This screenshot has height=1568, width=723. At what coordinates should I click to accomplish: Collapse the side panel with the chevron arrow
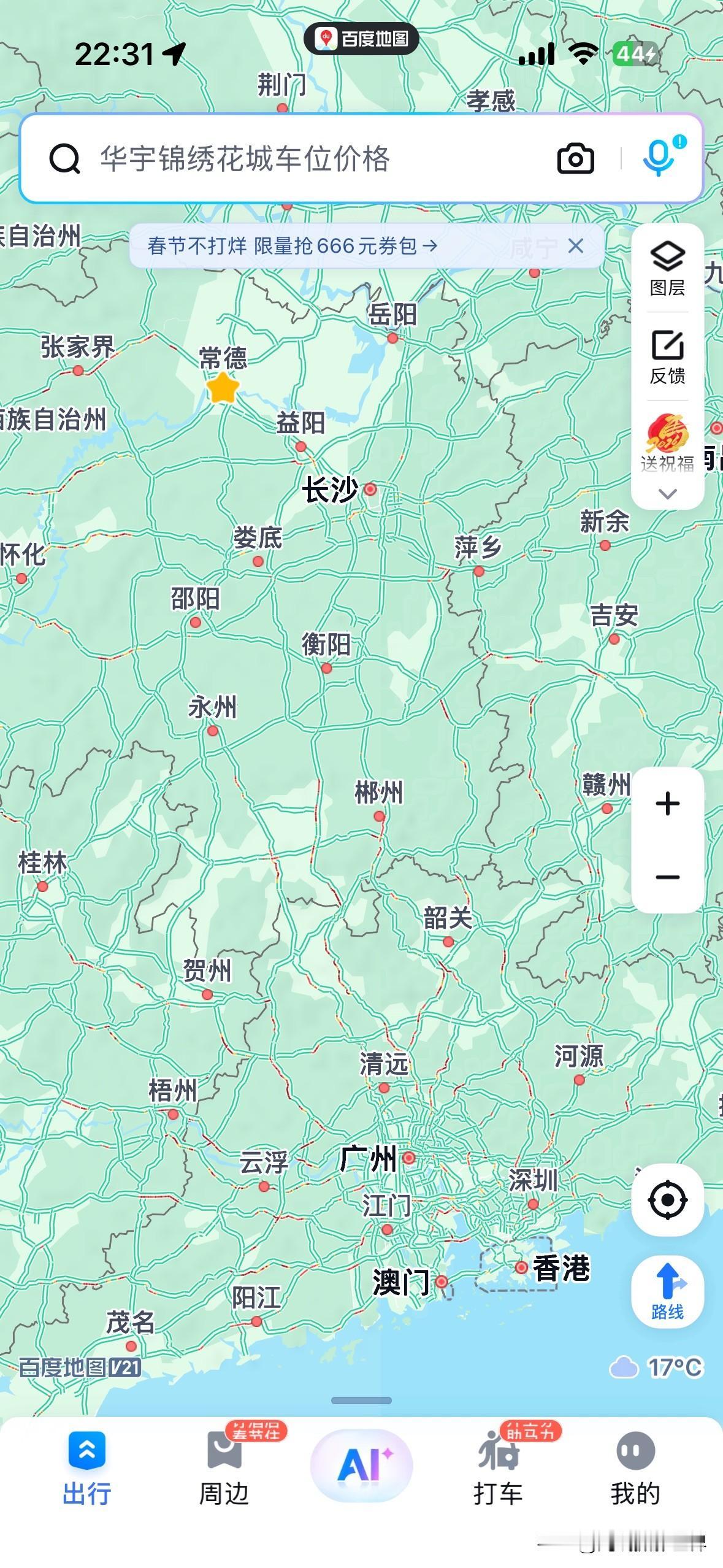(668, 493)
